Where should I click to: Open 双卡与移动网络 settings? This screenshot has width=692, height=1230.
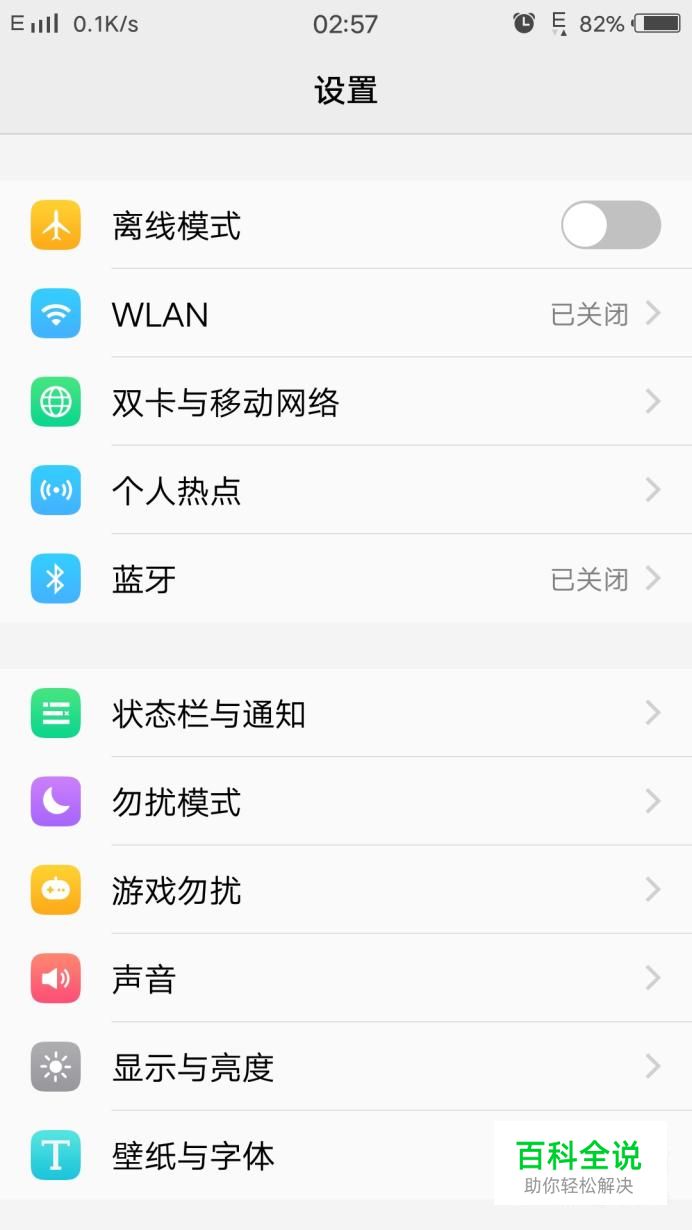click(346, 402)
